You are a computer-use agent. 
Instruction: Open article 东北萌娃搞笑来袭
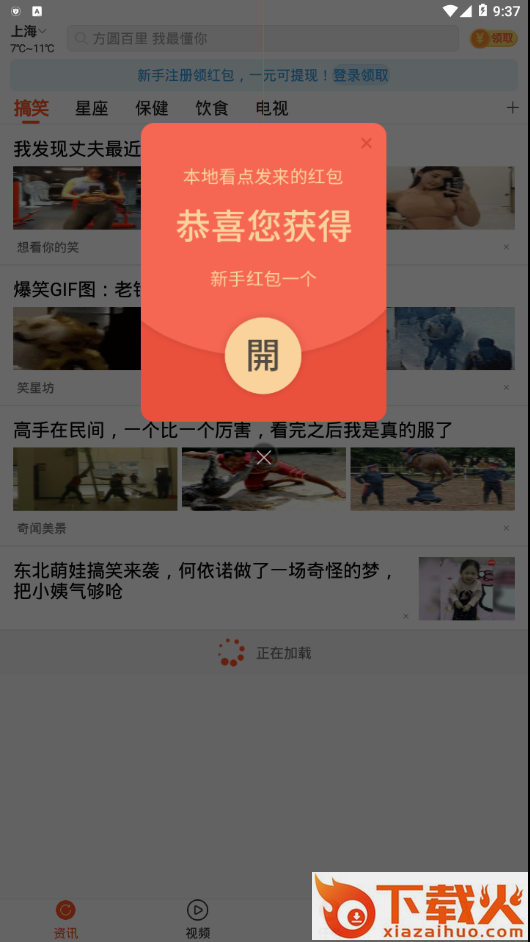pos(204,581)
